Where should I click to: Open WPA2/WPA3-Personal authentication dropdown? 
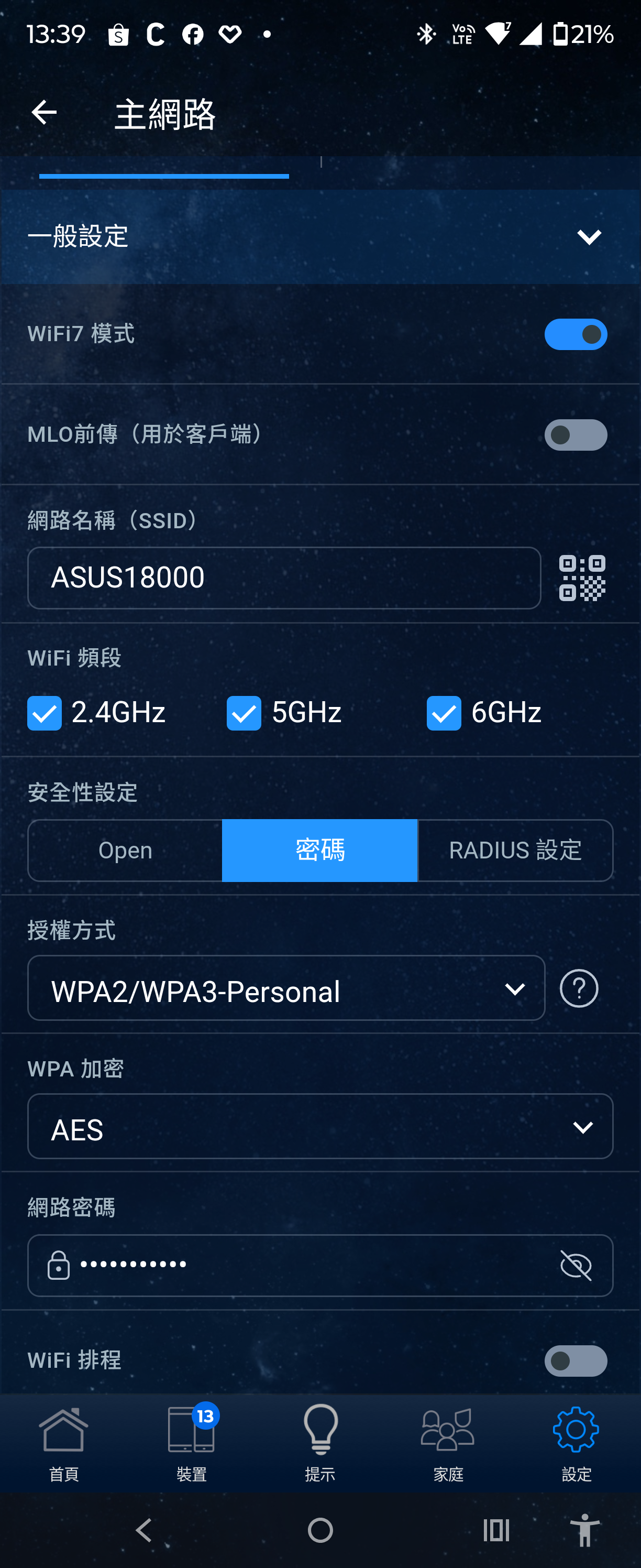286,988
